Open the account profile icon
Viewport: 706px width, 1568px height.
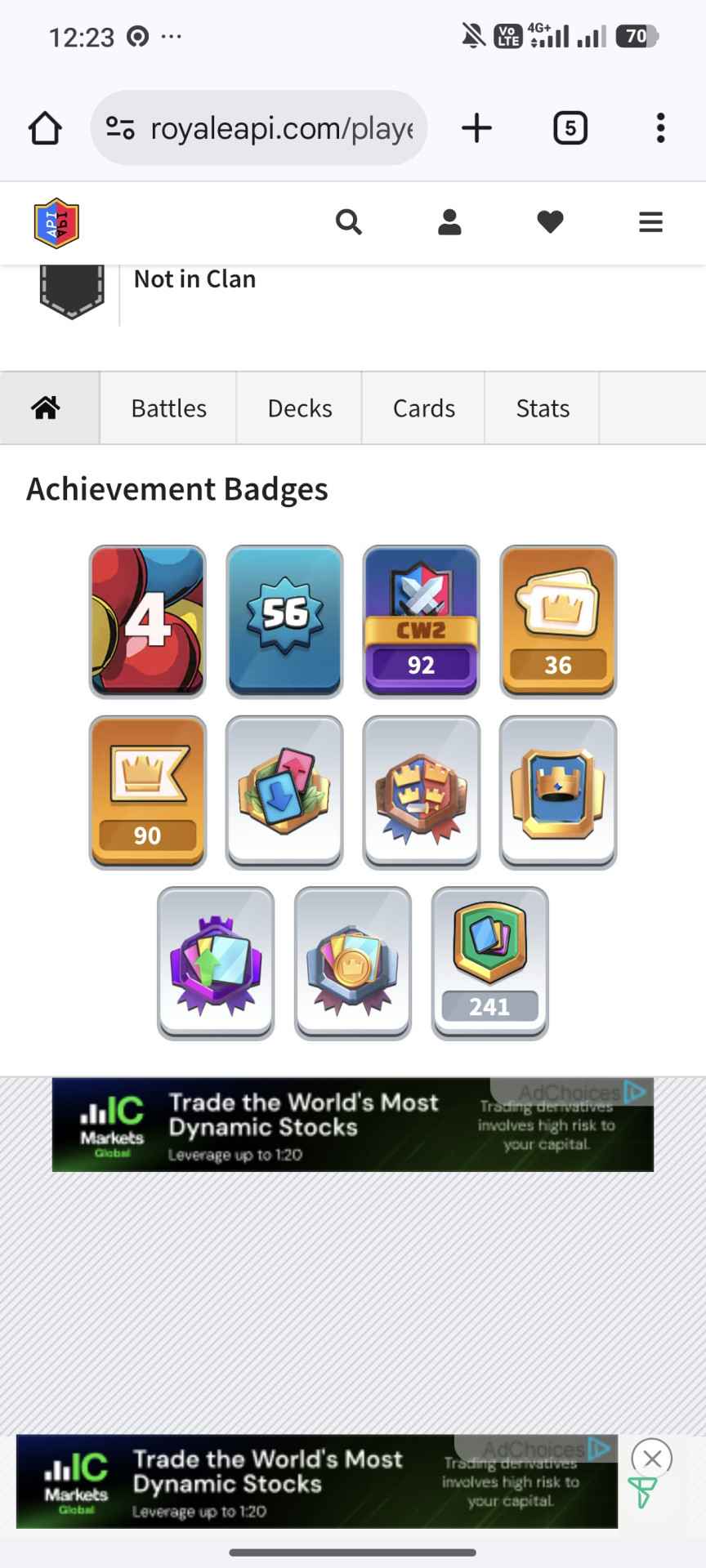[449, 222]
